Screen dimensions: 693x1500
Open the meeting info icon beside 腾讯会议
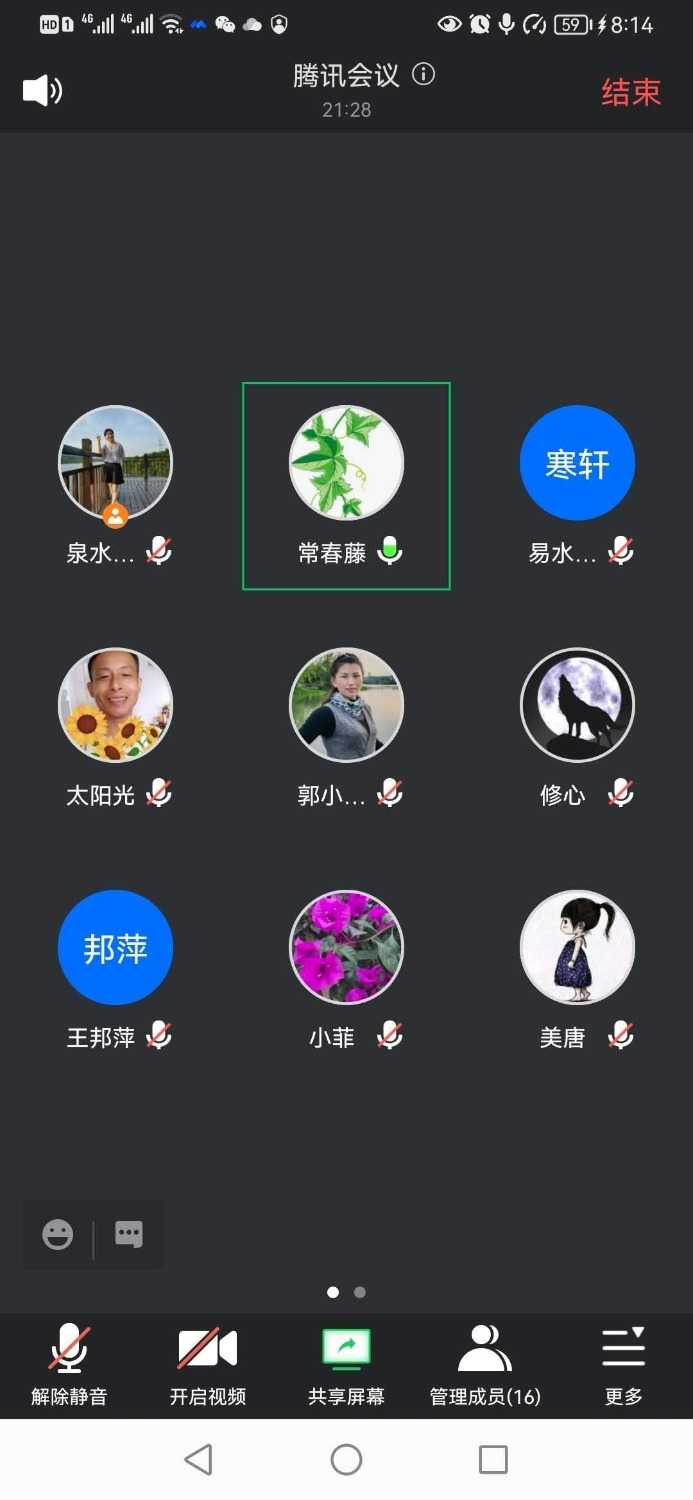pyautogui.click(x=424, y=74)
